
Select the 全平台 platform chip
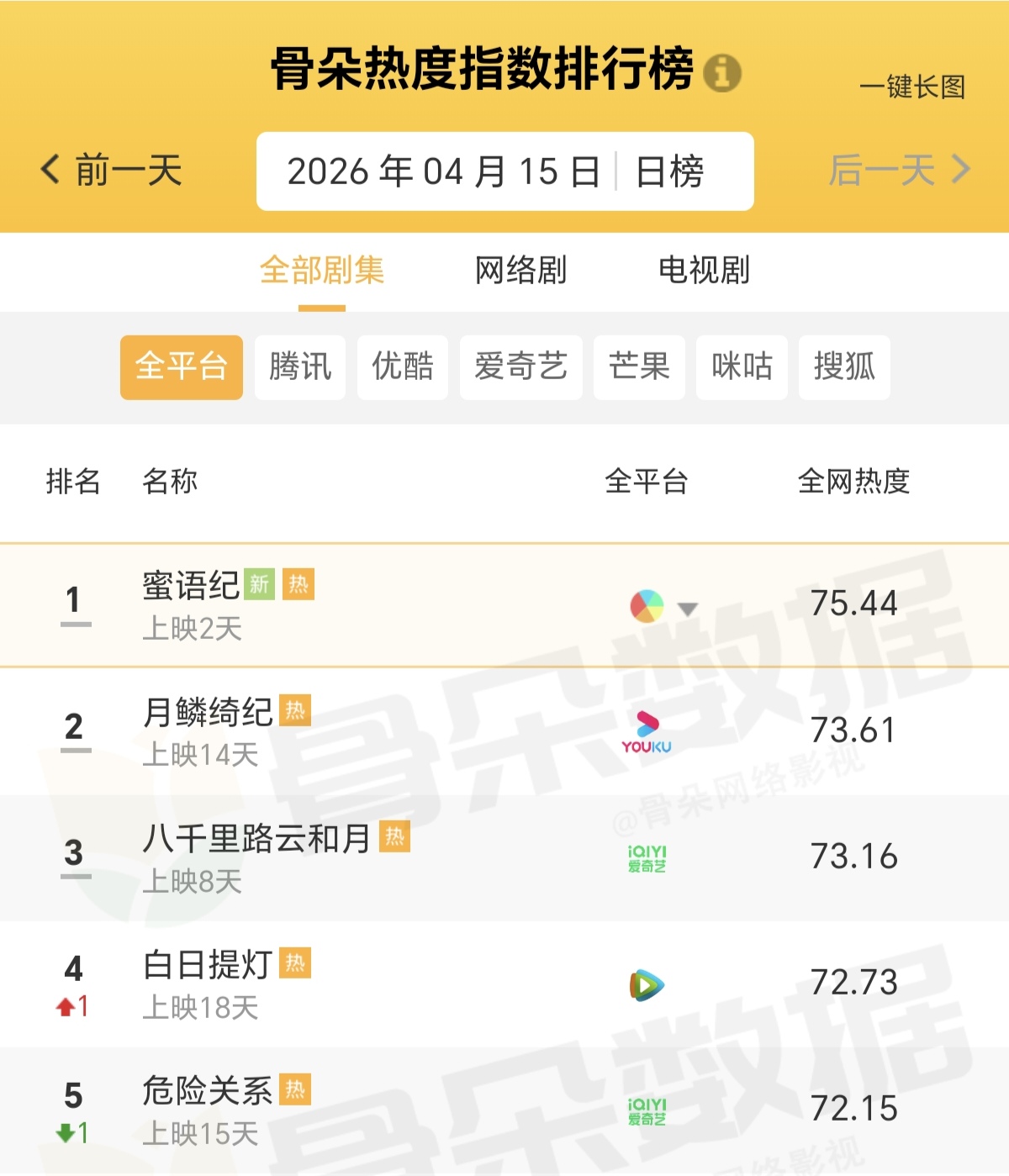pyautogui.click(x=182, y=367)
